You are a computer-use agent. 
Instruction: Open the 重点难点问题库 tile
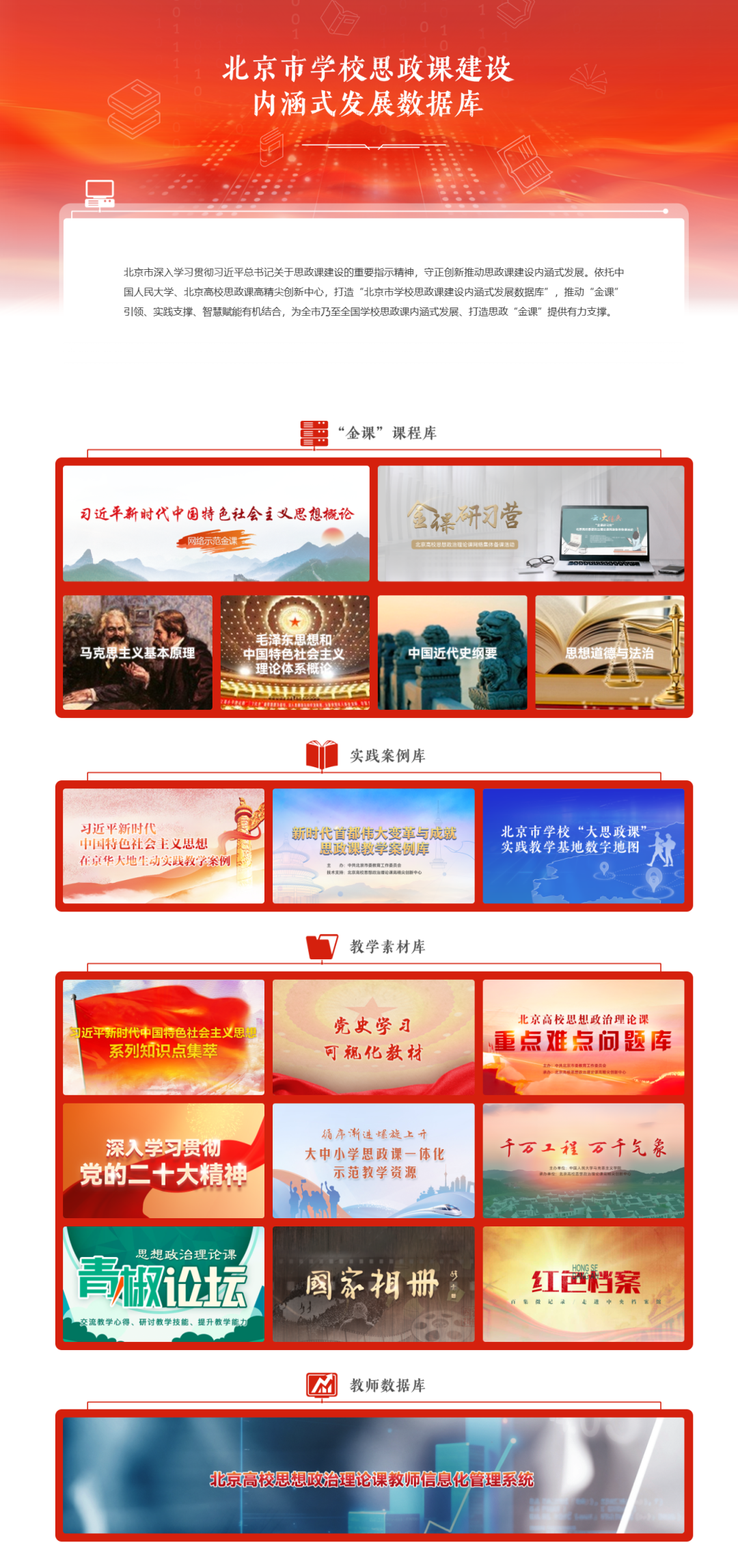point(583,1037)
